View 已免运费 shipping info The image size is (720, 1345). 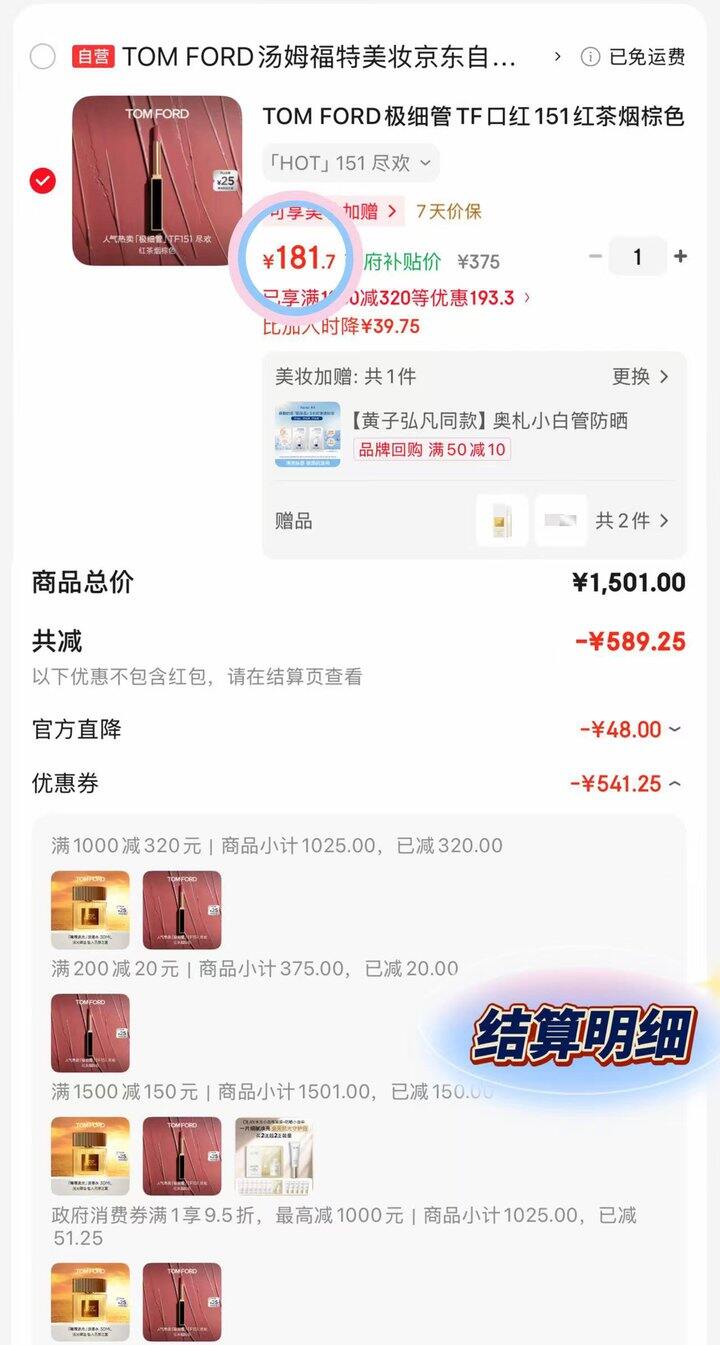click(x=635, y=57)
